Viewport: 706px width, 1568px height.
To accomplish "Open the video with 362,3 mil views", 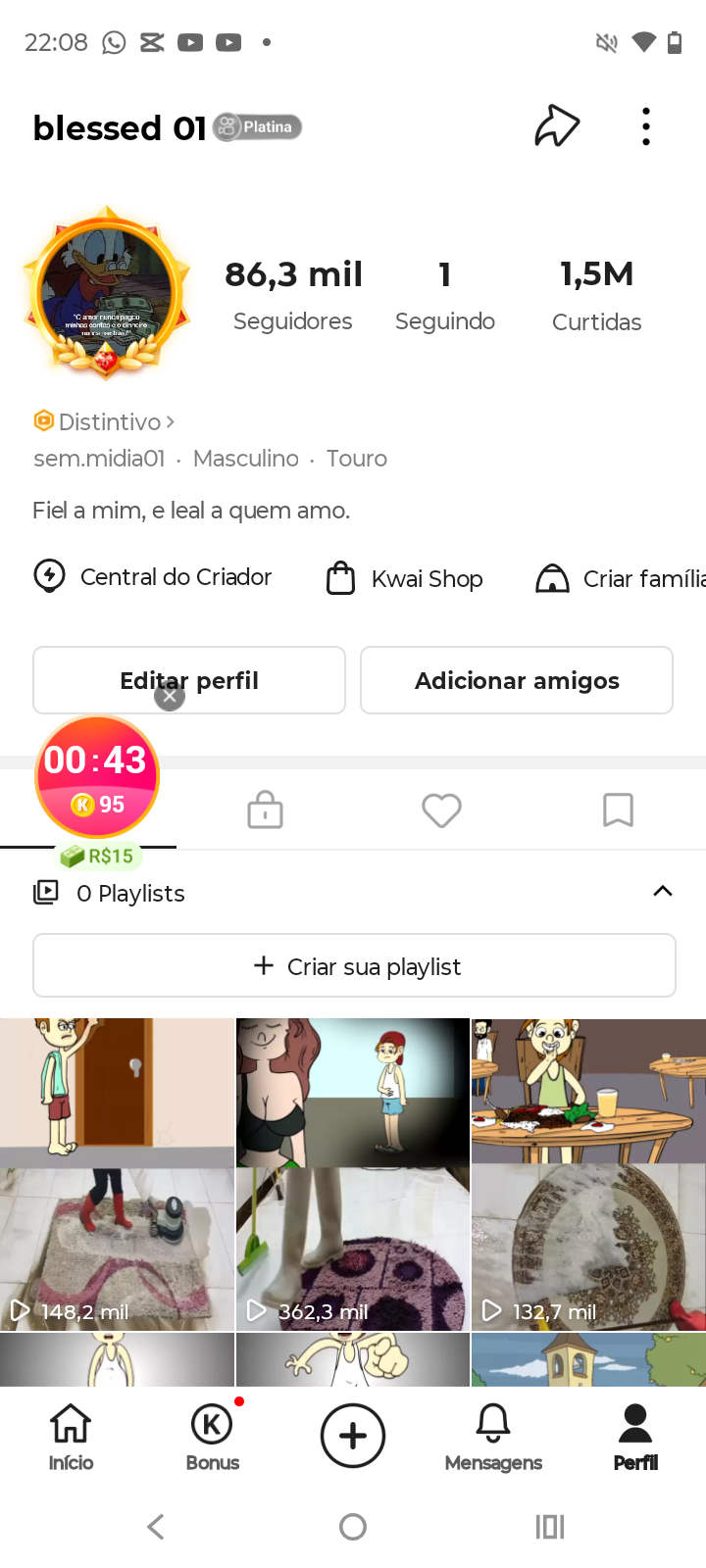I will click(353, 1174).
